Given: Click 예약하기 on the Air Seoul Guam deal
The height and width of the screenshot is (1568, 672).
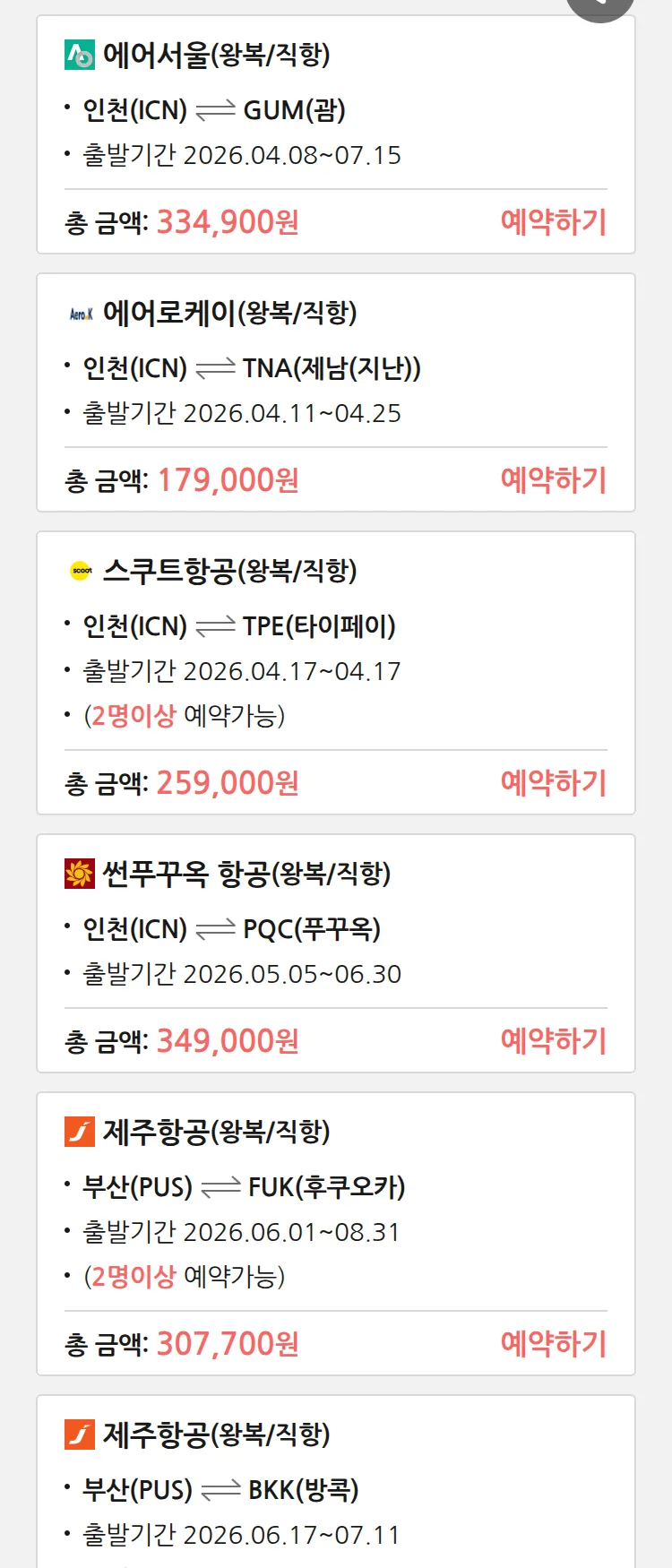Looking at the screenshot, I should [554, 220].
